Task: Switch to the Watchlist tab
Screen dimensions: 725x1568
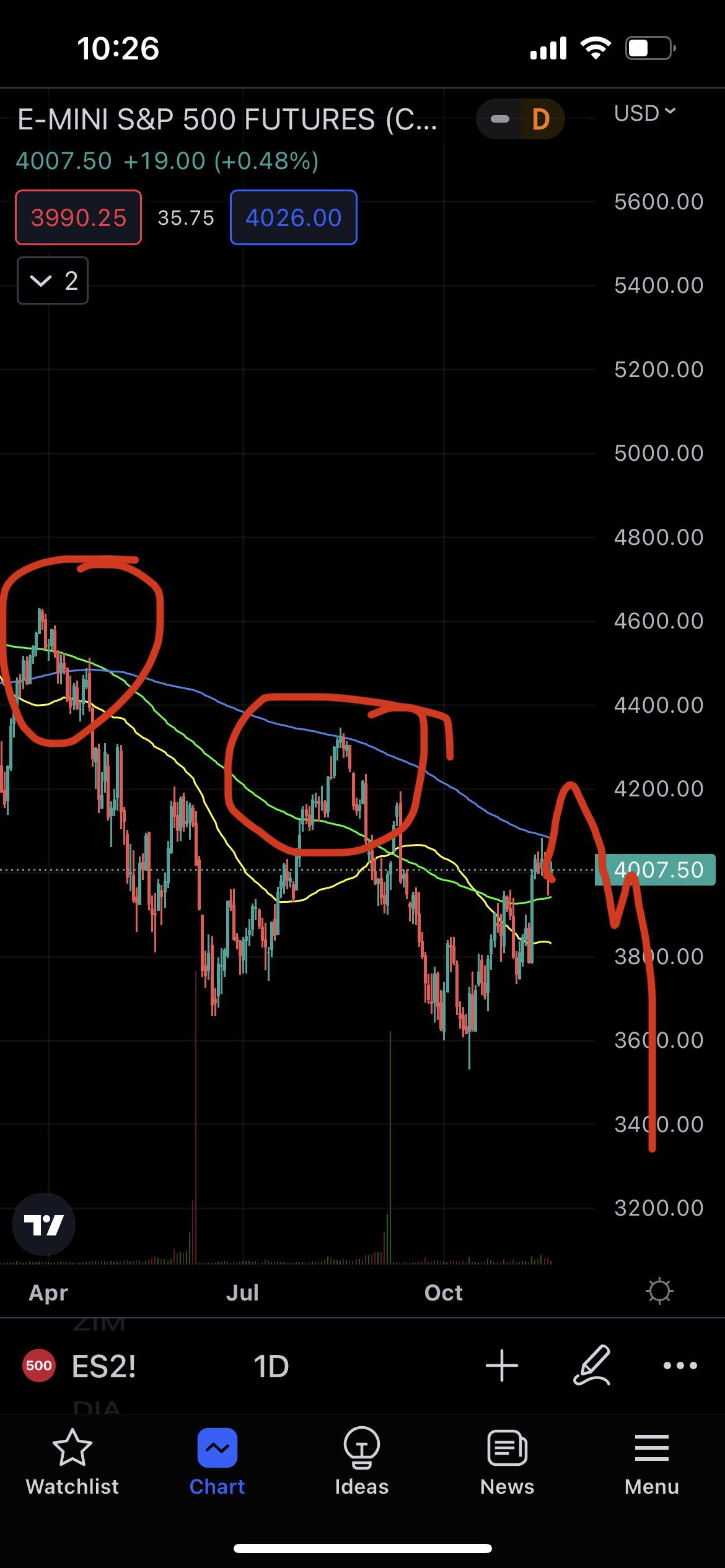Action: tap(72, 1463)
